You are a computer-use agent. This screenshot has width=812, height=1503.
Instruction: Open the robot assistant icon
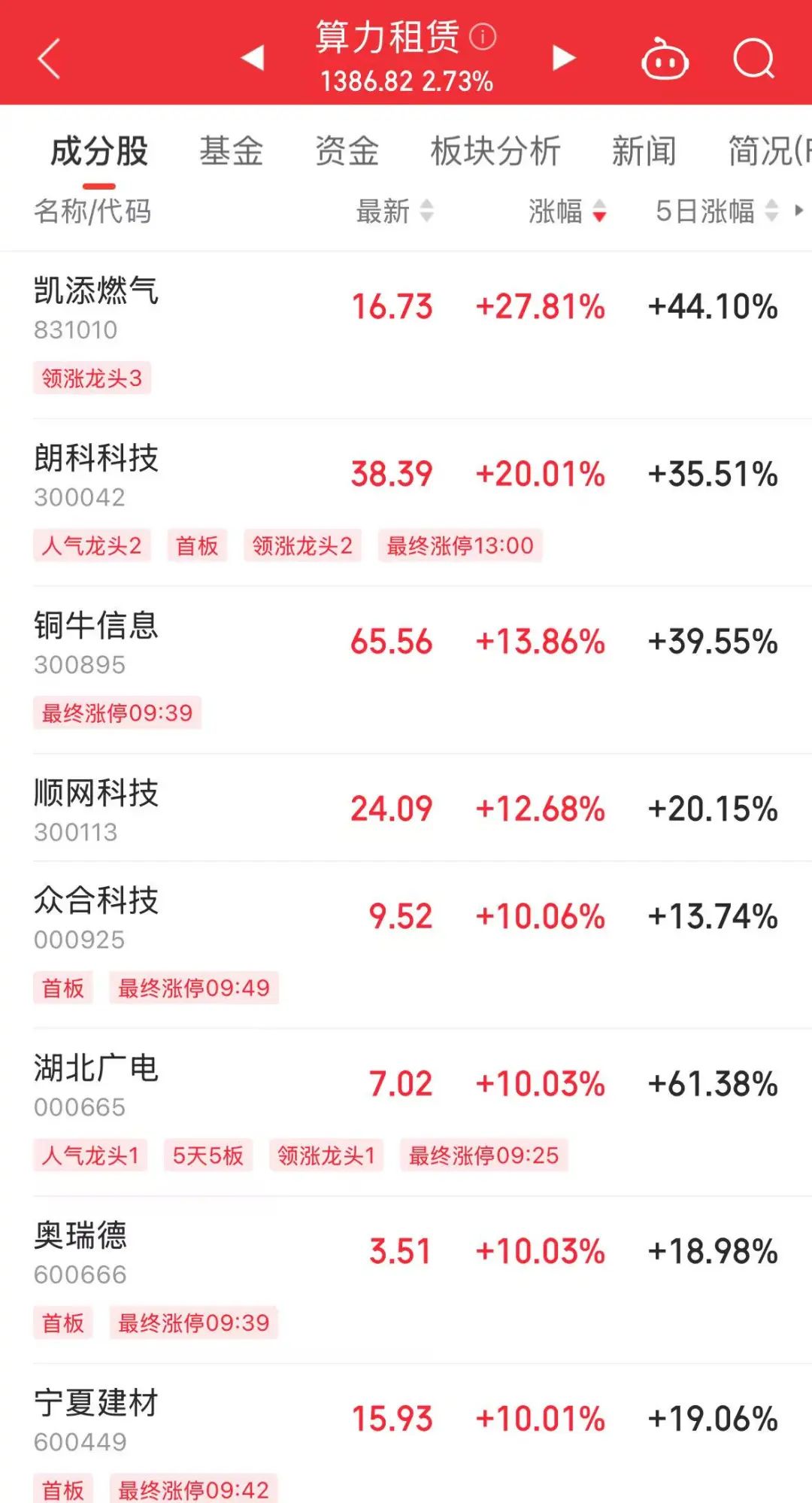point(665,59)
